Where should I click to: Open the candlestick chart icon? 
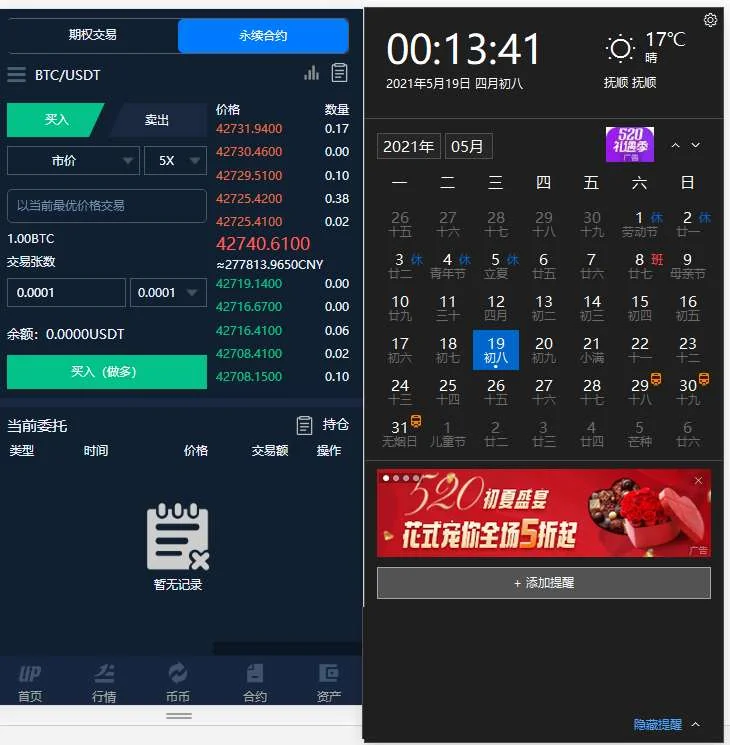point(311,73)
